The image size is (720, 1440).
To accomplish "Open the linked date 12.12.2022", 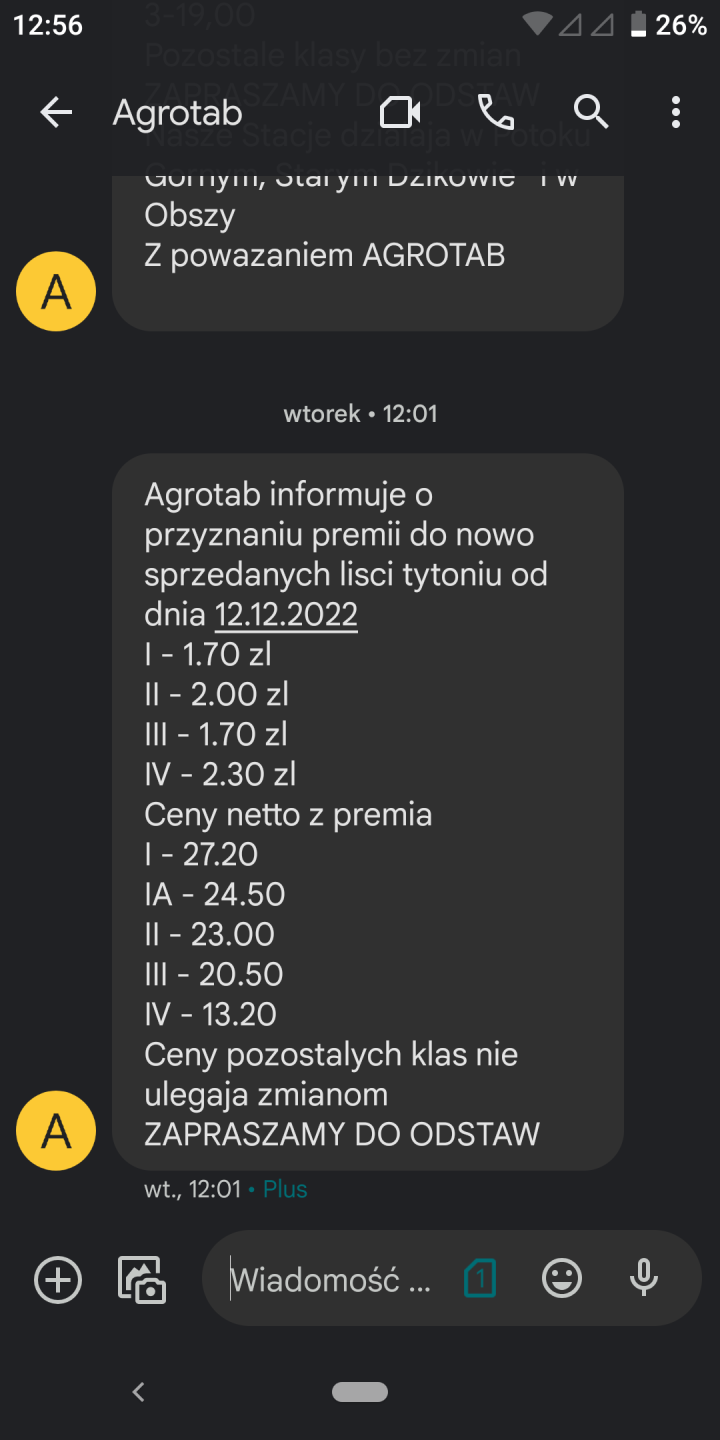I will click(286, 615).
